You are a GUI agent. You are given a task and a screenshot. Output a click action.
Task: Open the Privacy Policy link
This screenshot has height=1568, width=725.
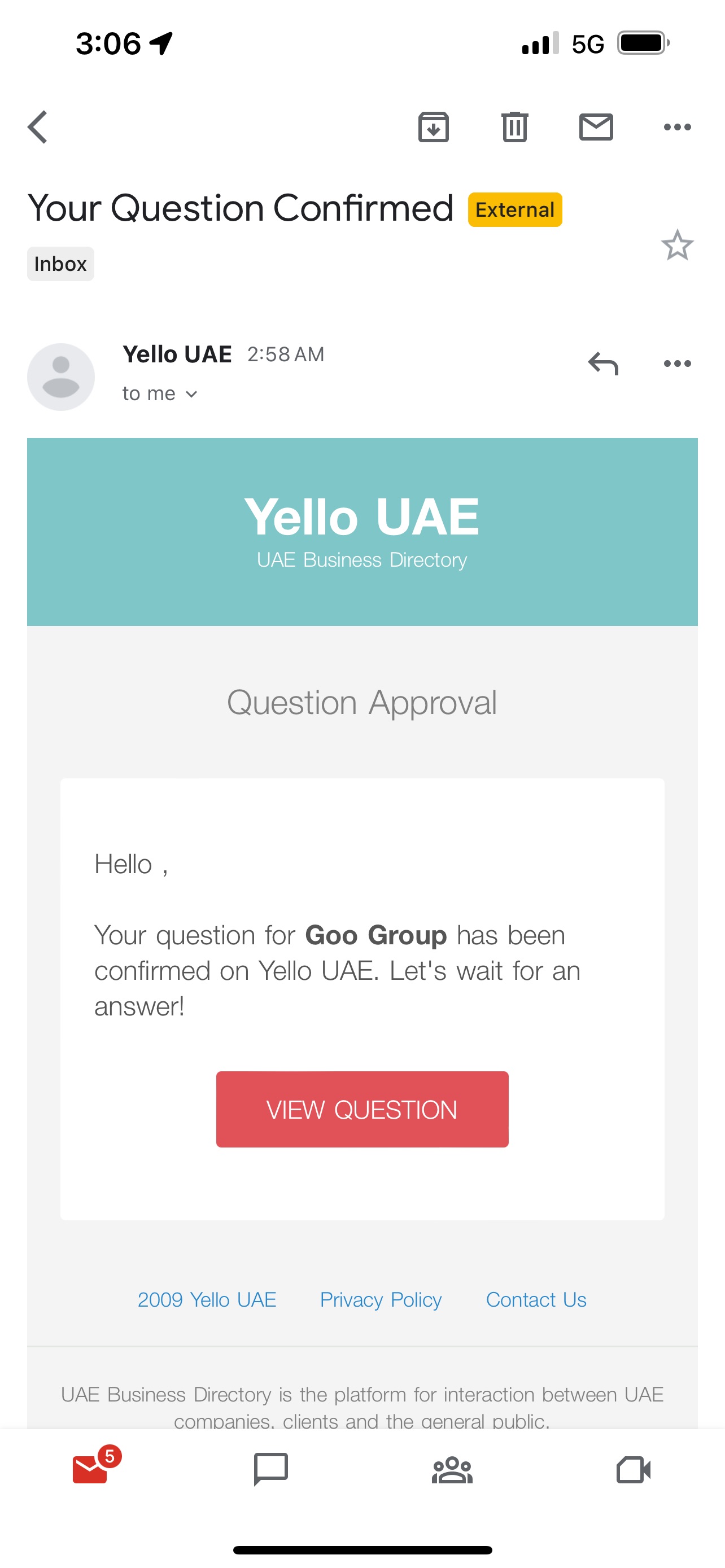[381, 1299]
